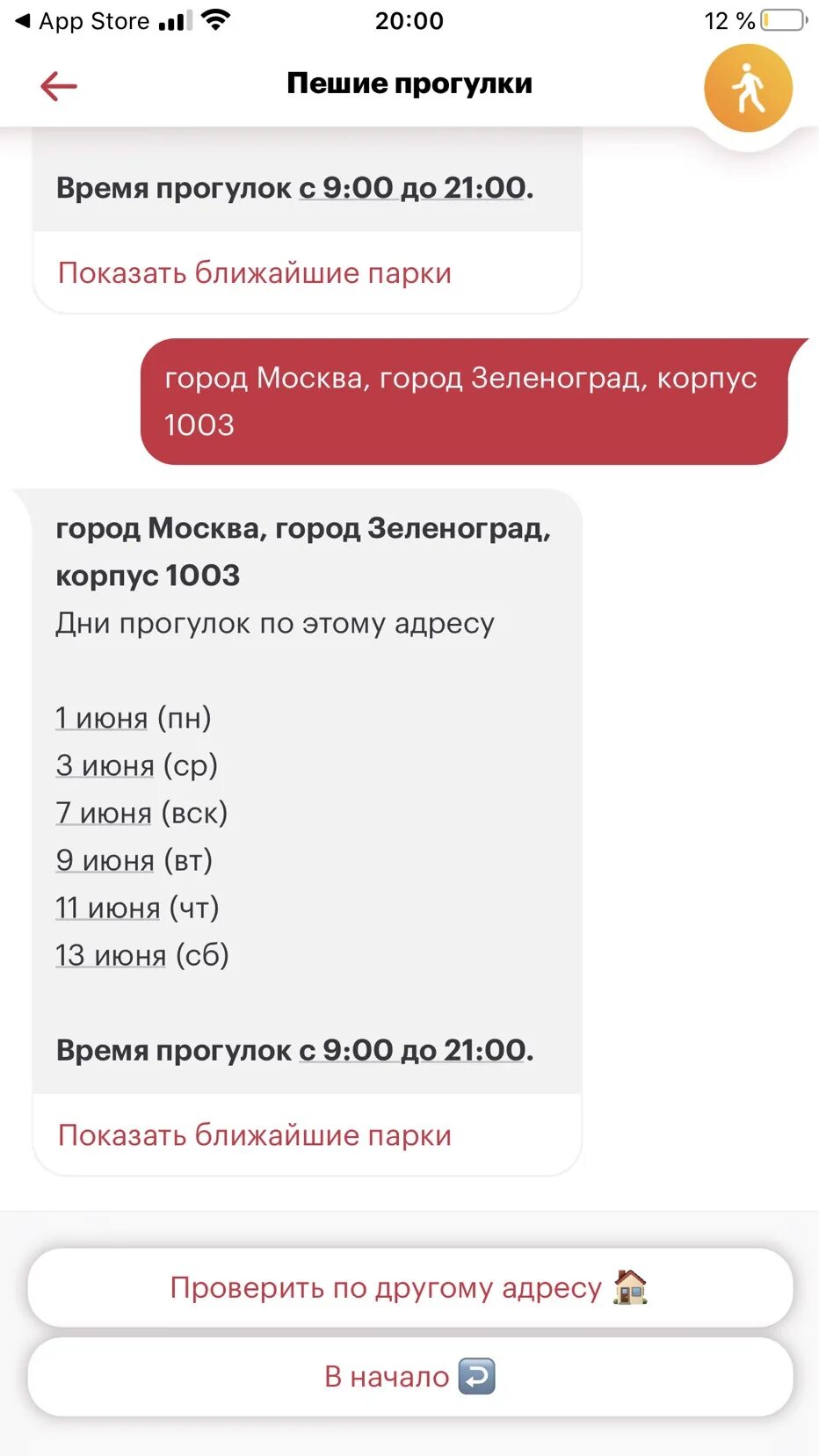Tap upper 'Показать ближайшие парки' above red message
The image size is (819, 1456).
coord(255,273)
